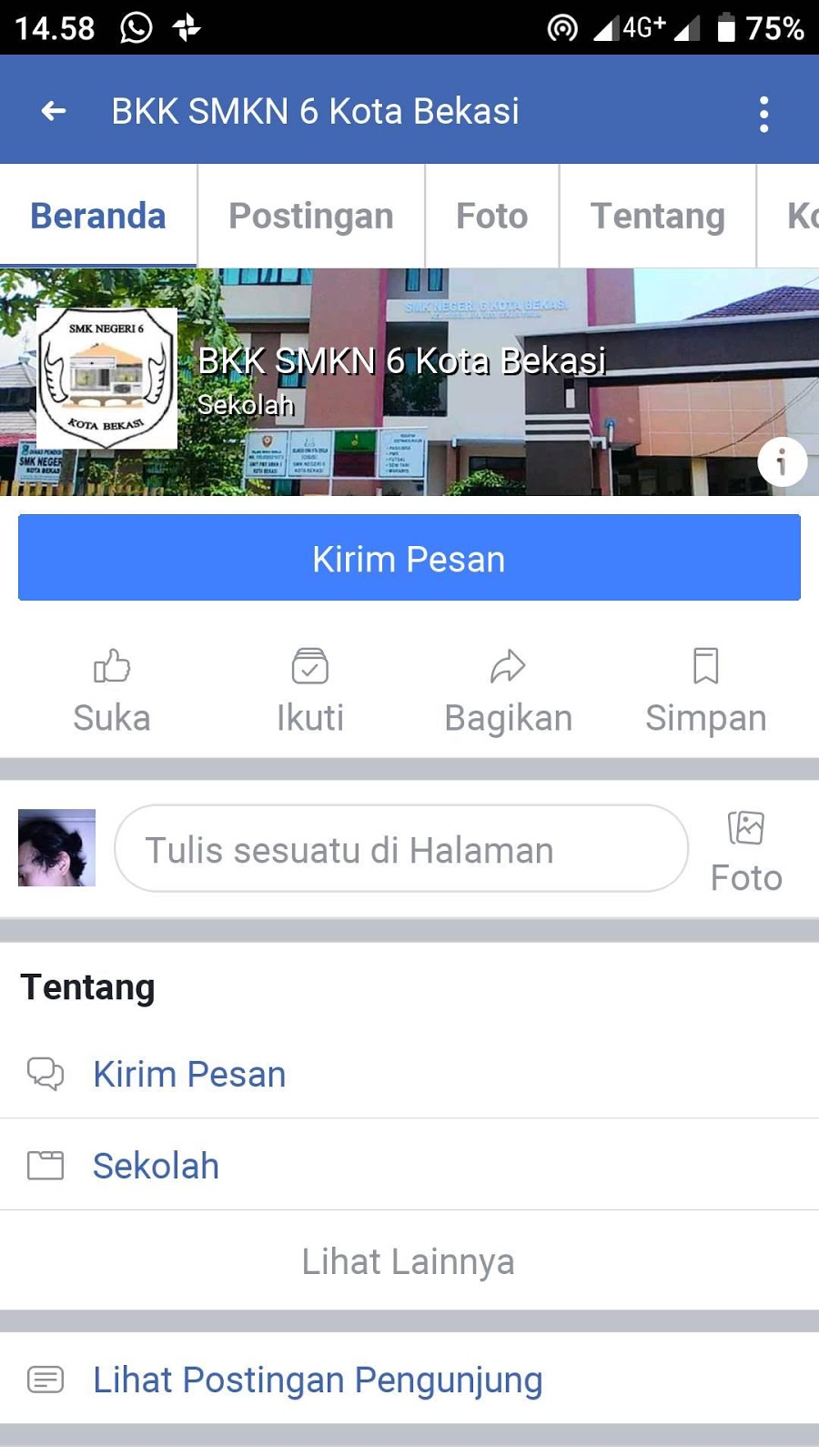The image size is (819, 1456).
Task: Open the Sekolah category row
Action: tap(156, 1166)
